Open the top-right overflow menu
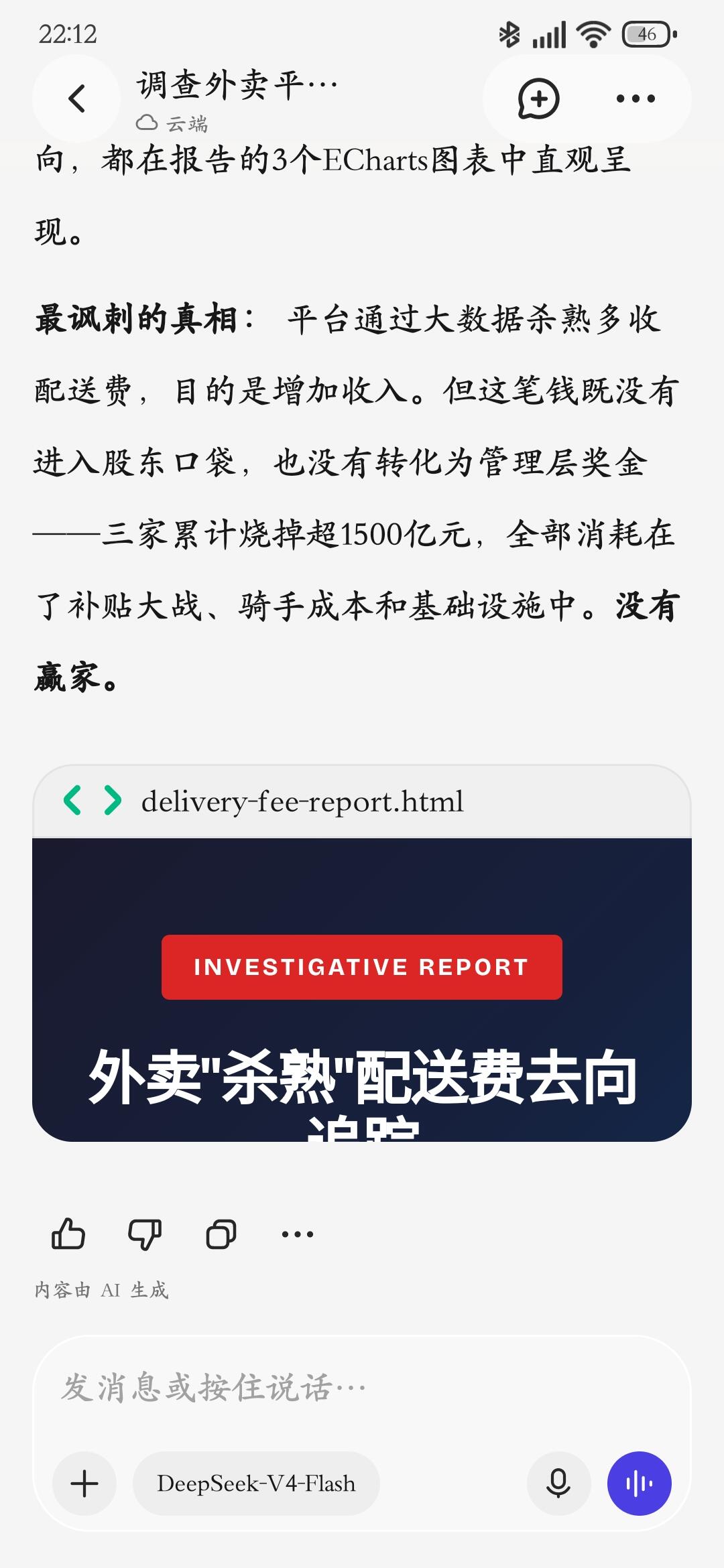The width and height of the screenshot is (724, 1568). pos(636,99)
